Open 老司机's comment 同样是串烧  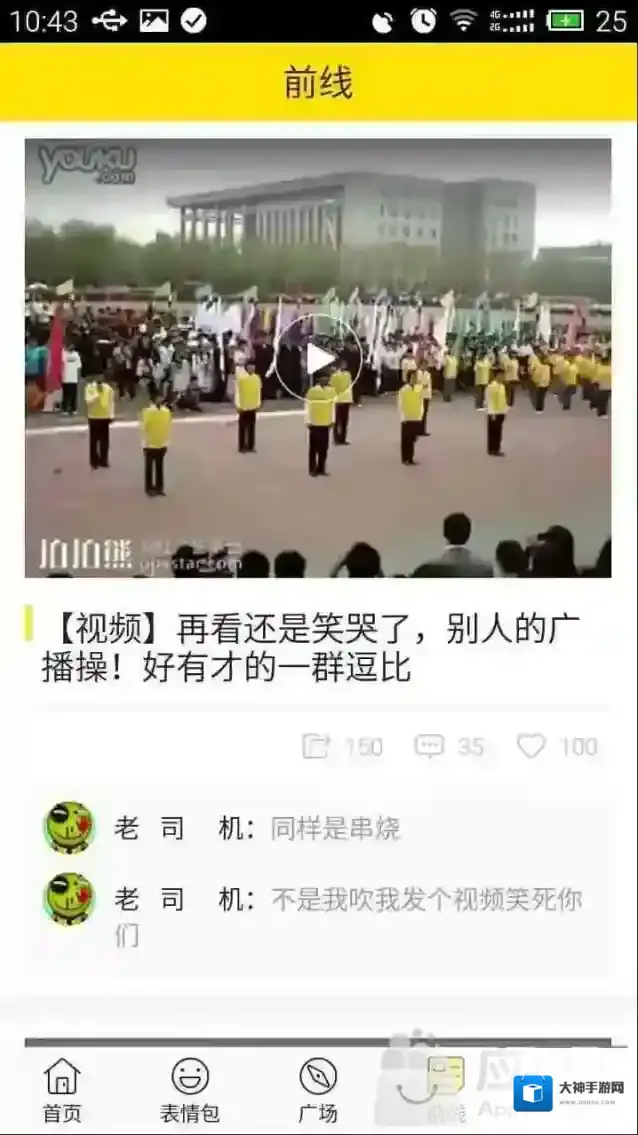click(x=335, y=828)
